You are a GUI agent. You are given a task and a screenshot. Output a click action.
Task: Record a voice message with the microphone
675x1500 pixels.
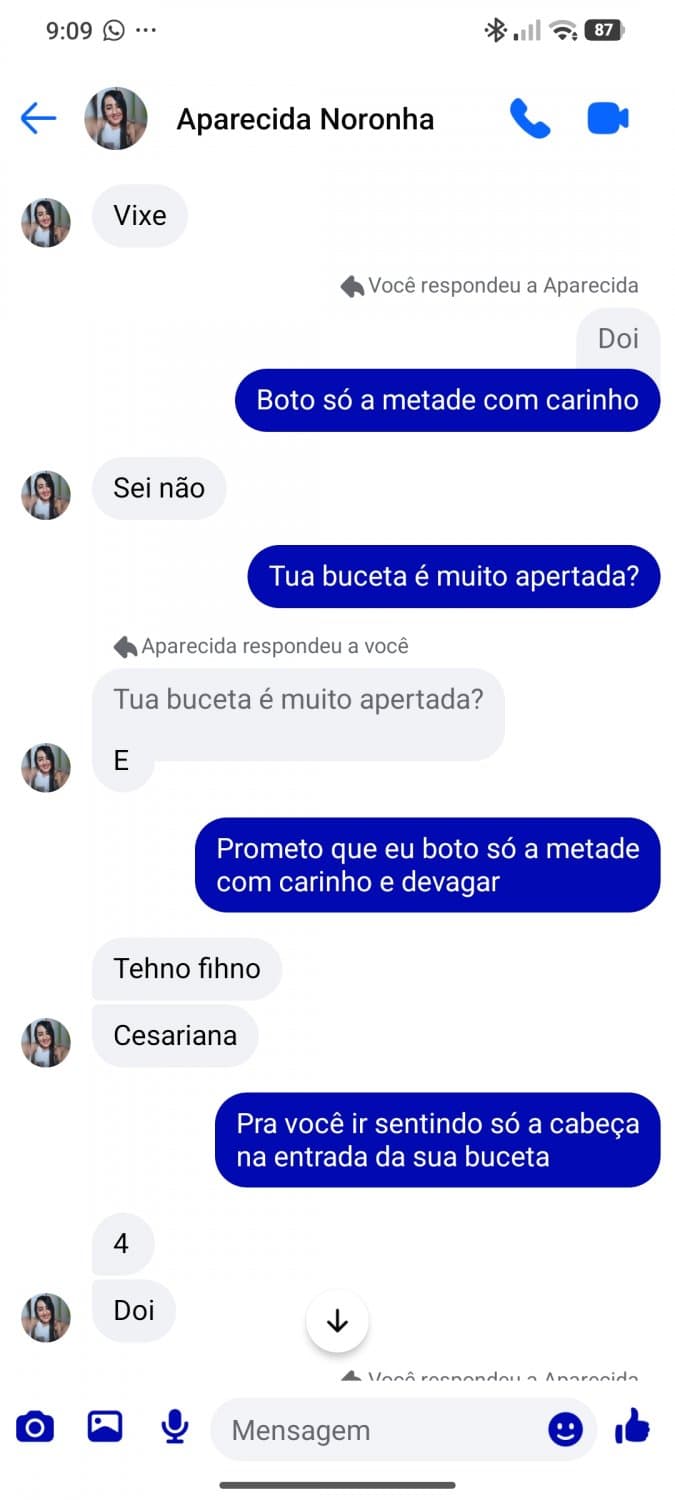(175, 1427)
